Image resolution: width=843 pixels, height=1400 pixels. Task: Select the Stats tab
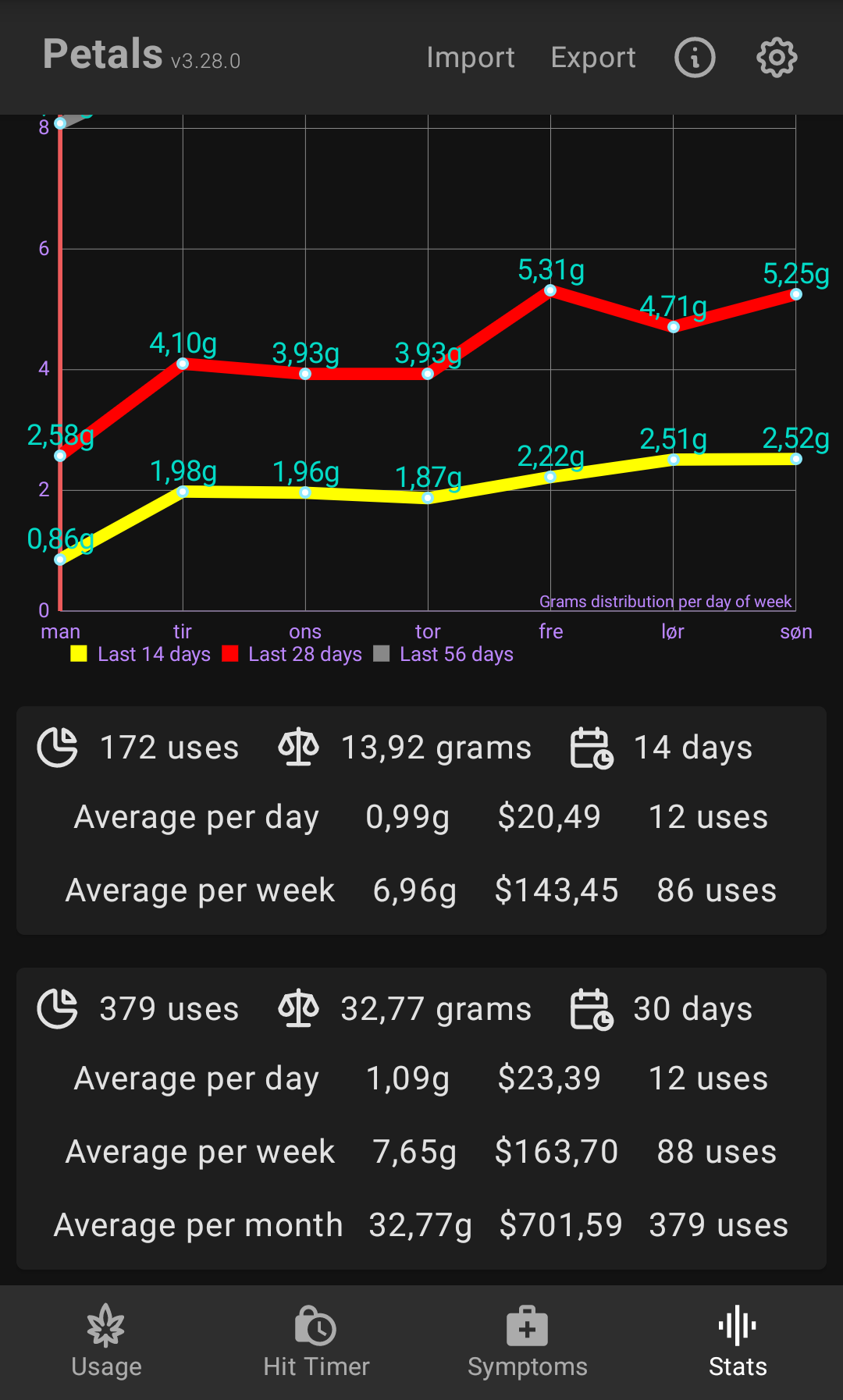[738, 1342]
